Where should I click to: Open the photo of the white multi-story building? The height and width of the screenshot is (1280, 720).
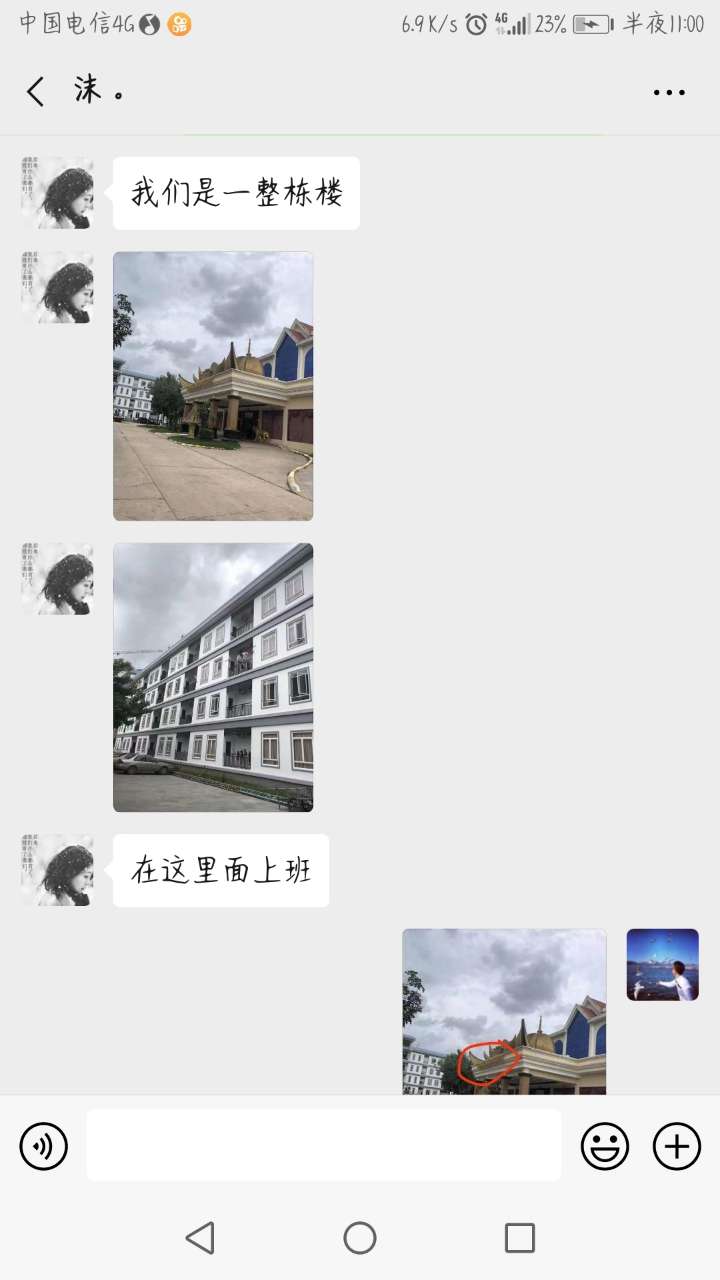213,677
